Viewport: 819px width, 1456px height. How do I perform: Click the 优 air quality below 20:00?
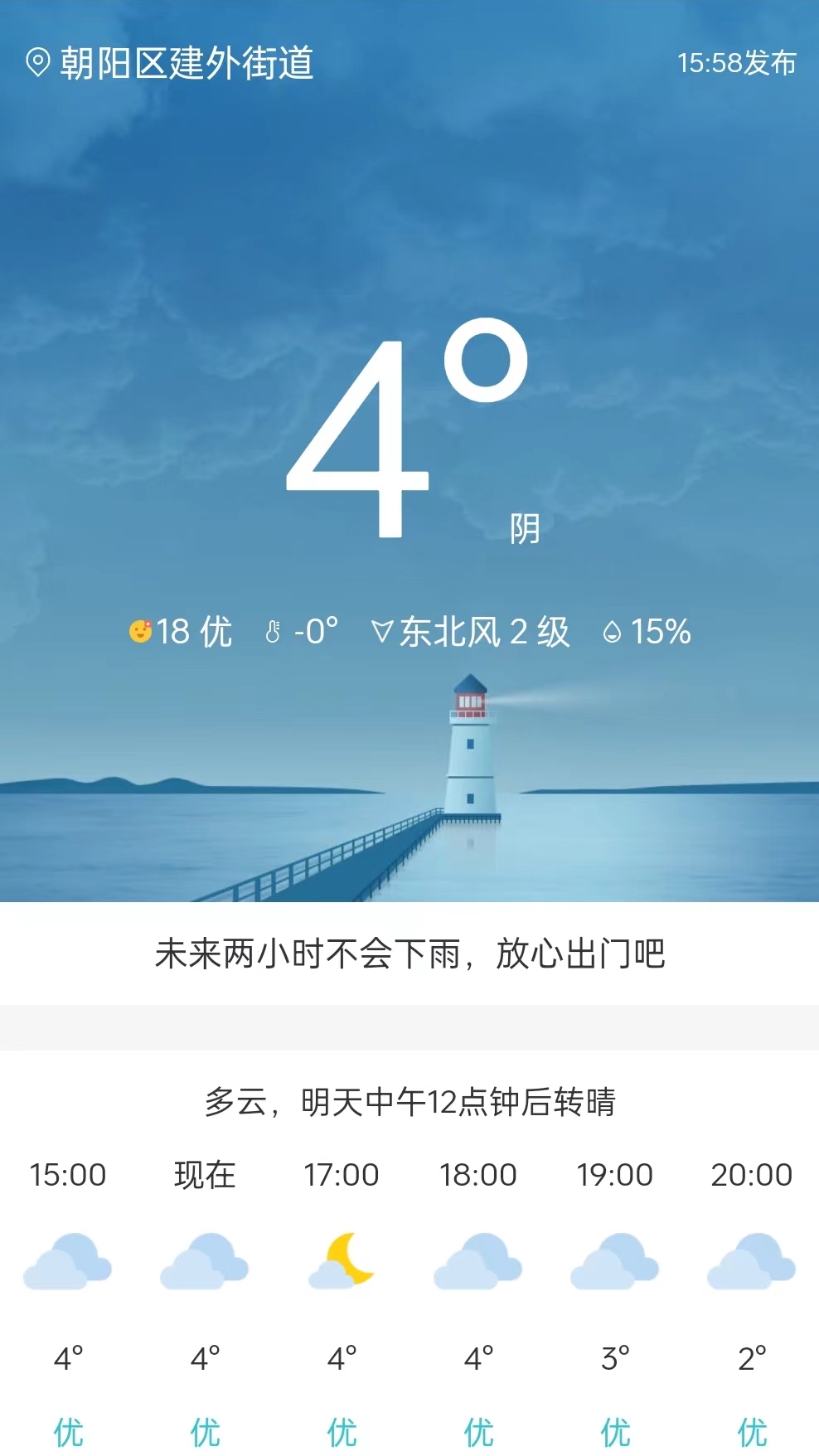tap(751, 1426)
